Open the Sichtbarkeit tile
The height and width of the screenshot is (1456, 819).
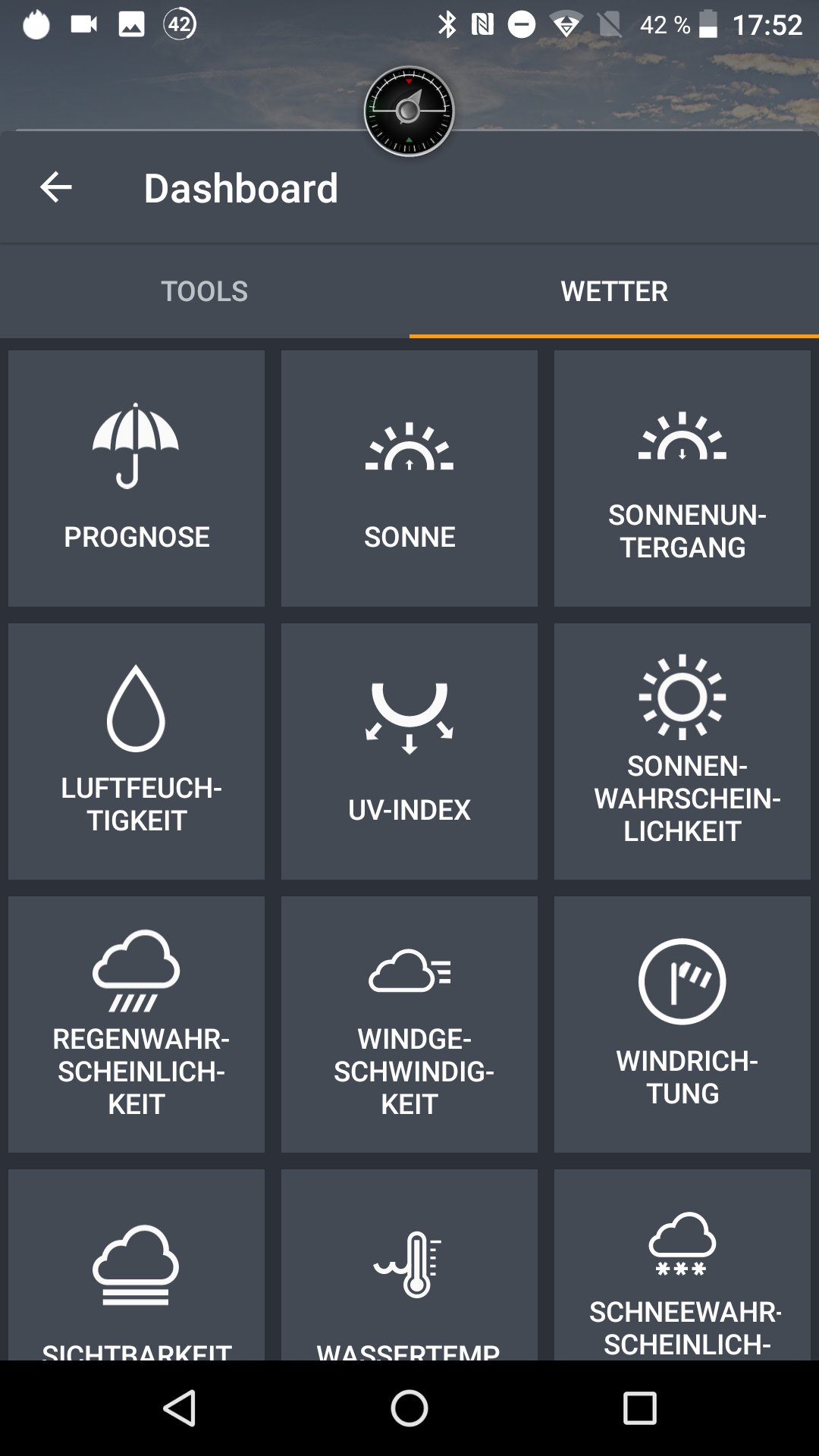click(136, 1265)
